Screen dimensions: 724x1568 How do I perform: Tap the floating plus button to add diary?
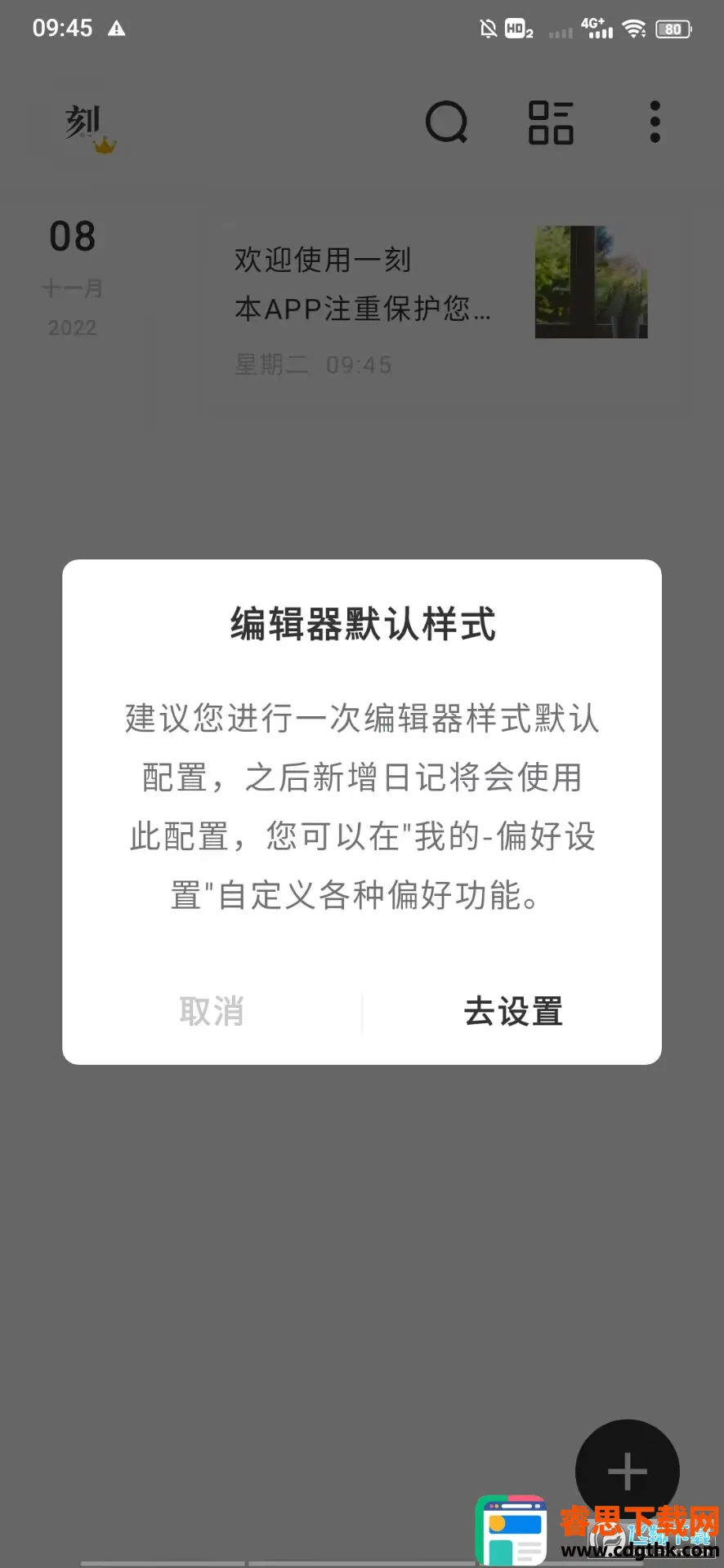626,1470
